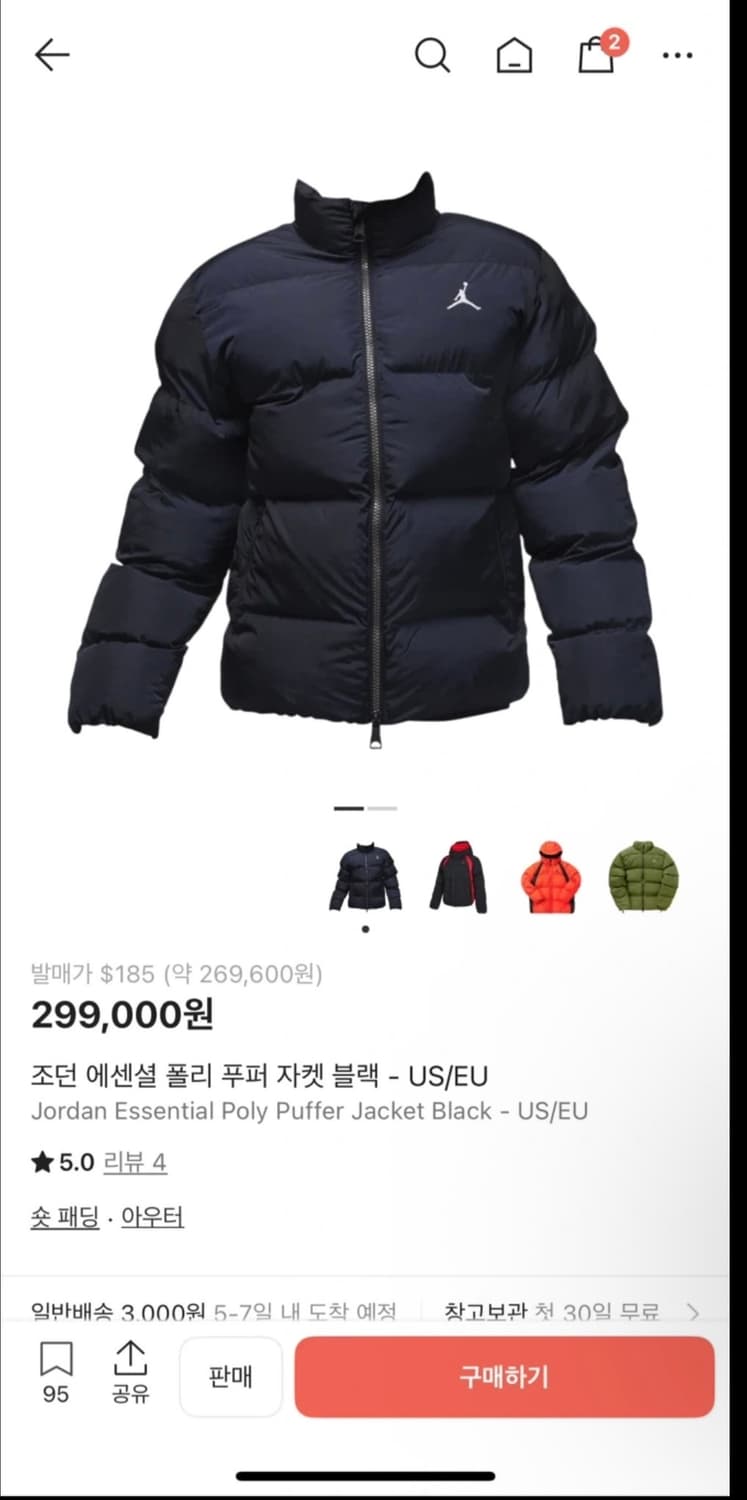Go back to the previous screen
The height and width of the screenshot is (1500, 747).
[x=52, y=55]
